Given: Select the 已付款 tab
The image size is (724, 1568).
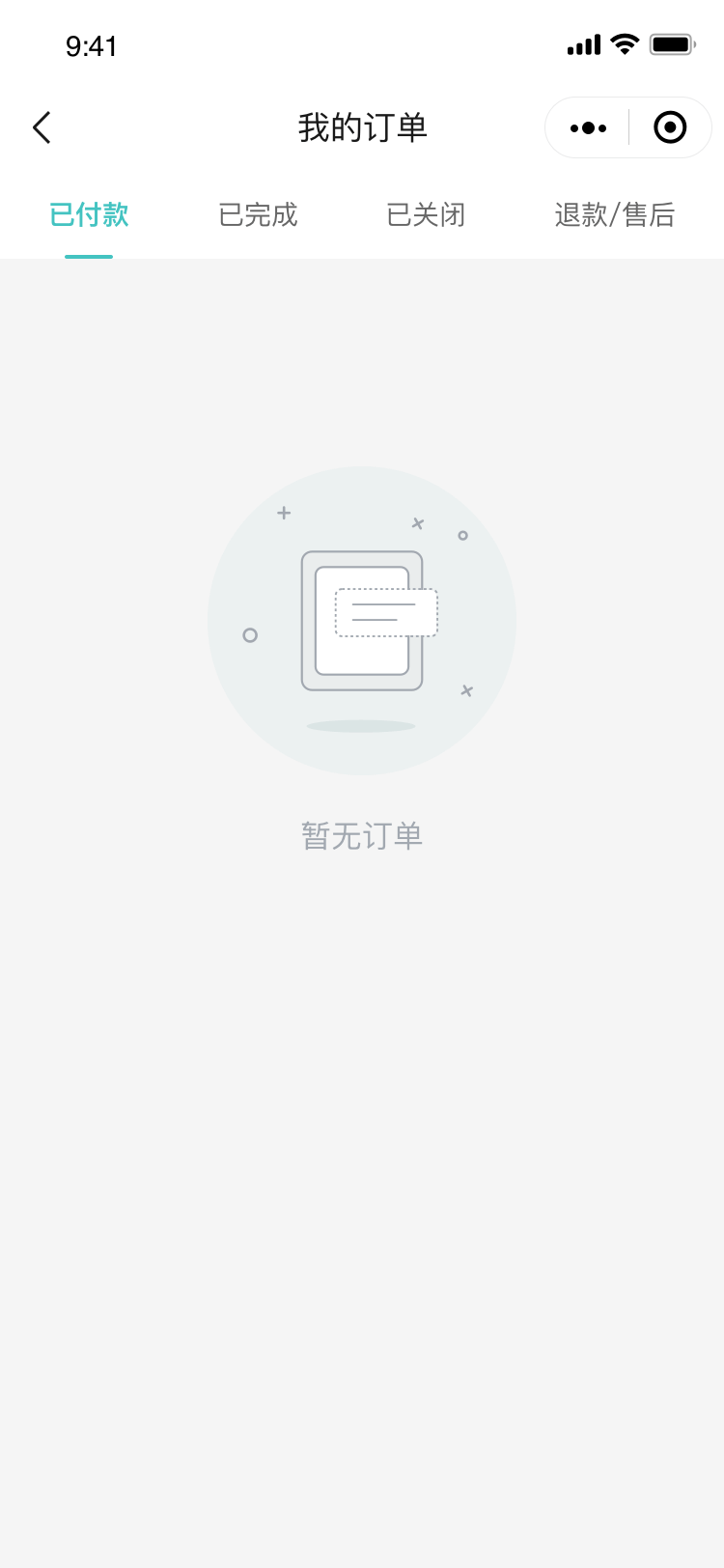Looking at the screenshot, I should [89, 214].
